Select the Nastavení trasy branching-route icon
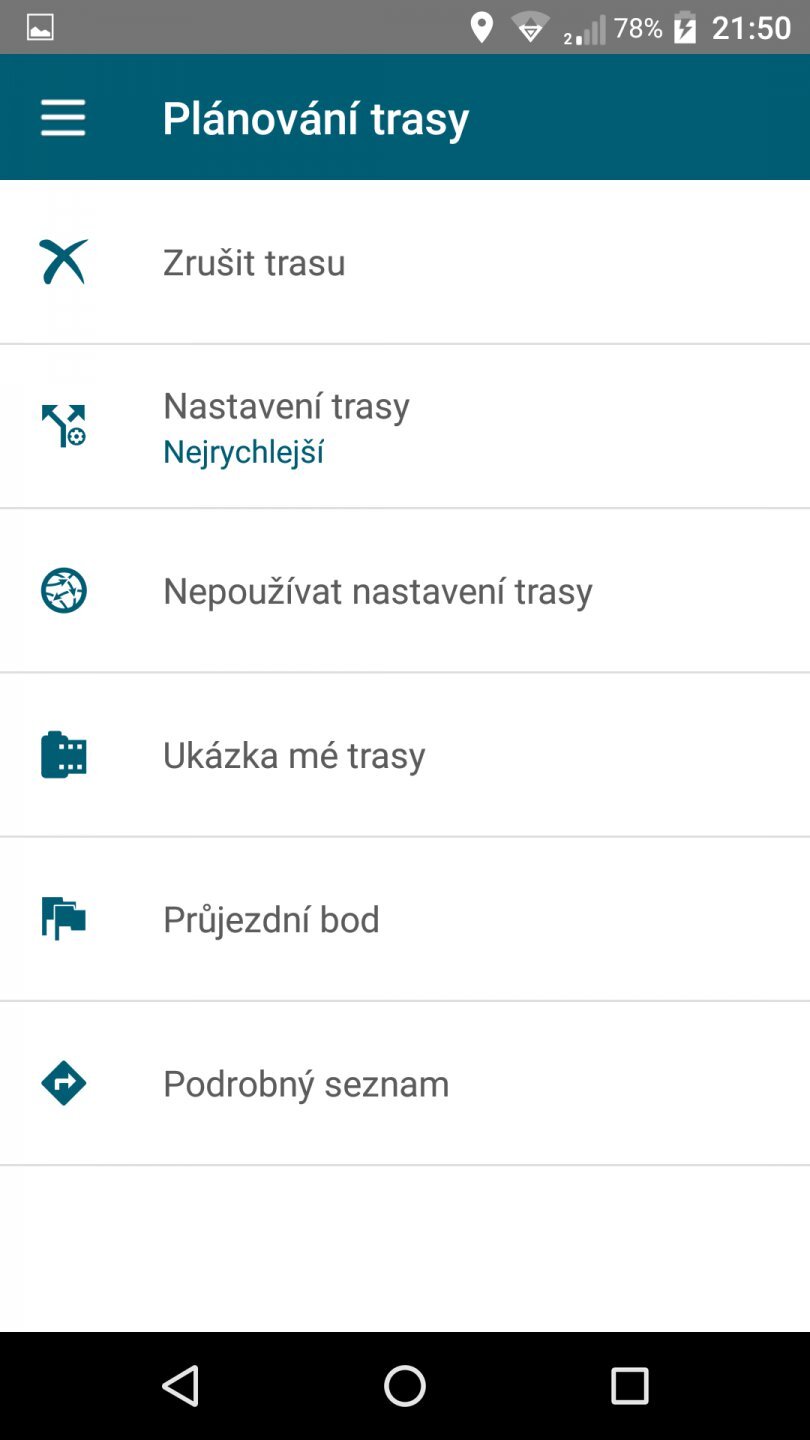This screenshot has width=810, height=1440. coord(63,425)
